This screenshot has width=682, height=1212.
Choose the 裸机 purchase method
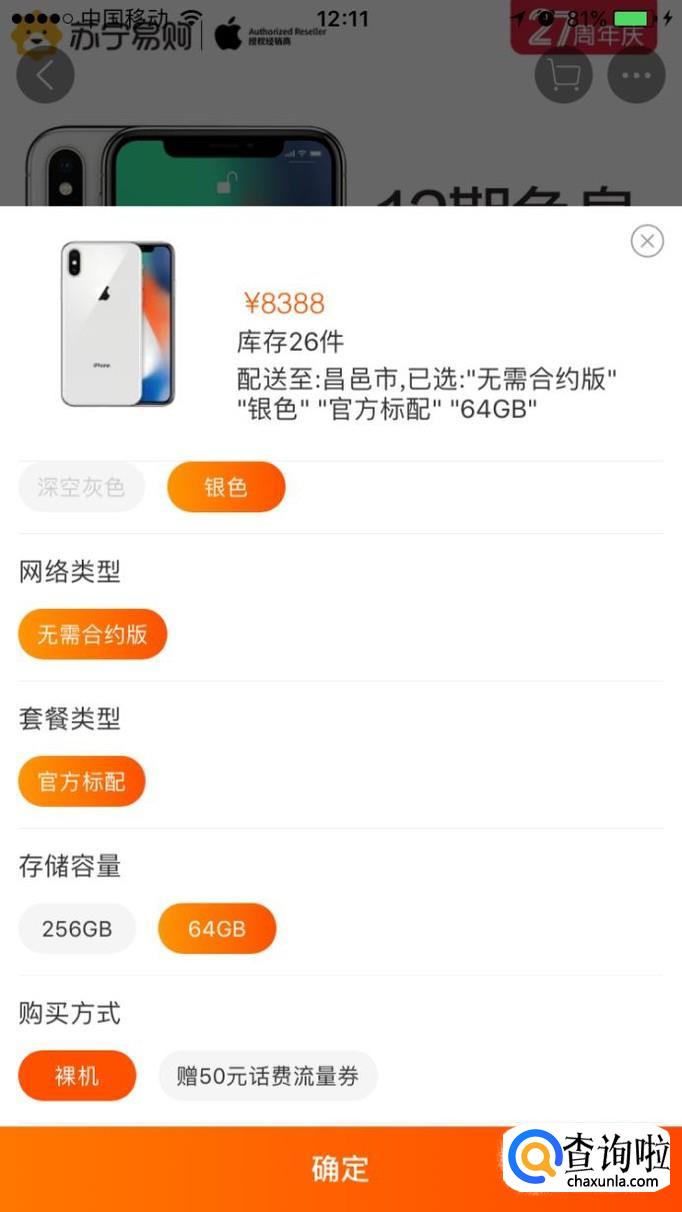(77, 1075)
